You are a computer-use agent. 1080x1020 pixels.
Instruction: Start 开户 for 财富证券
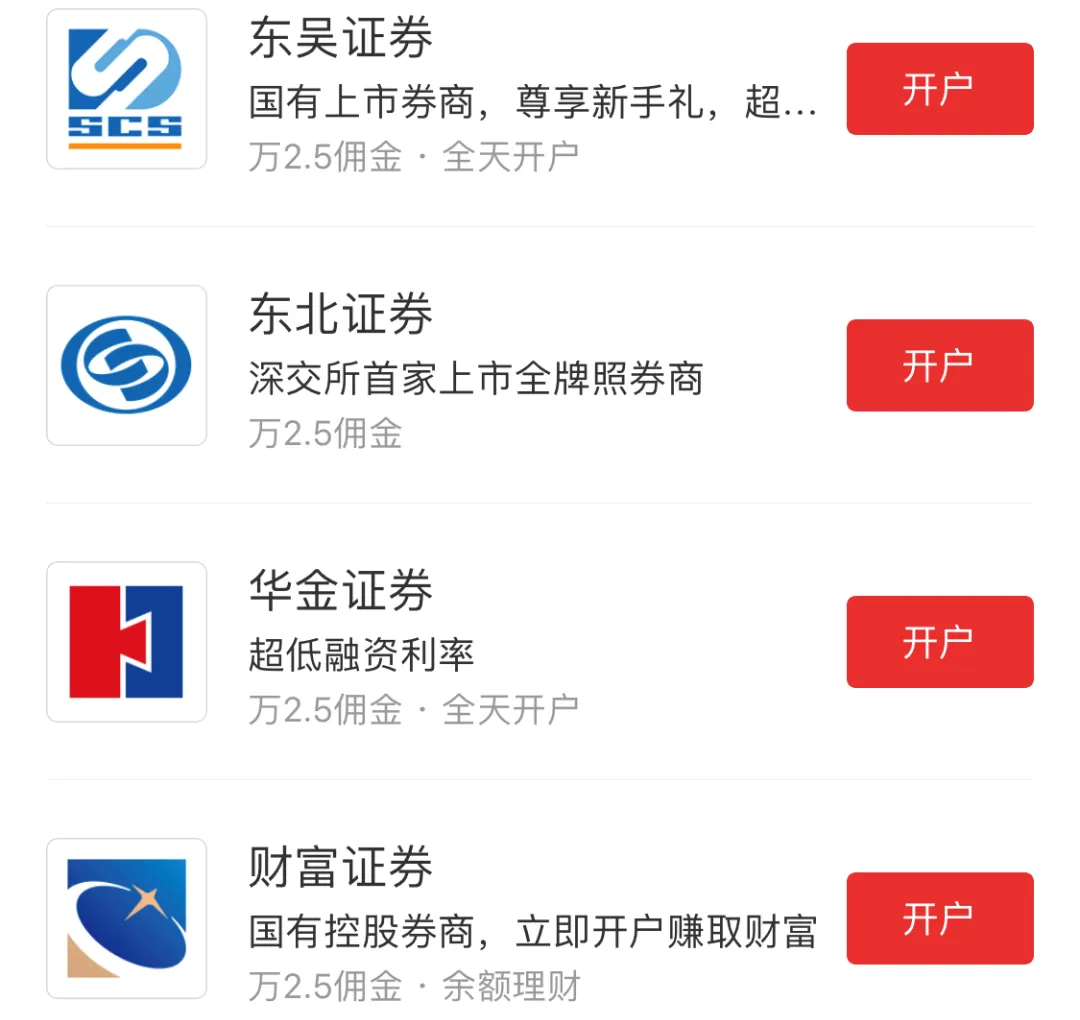click(x=939, y=918)
